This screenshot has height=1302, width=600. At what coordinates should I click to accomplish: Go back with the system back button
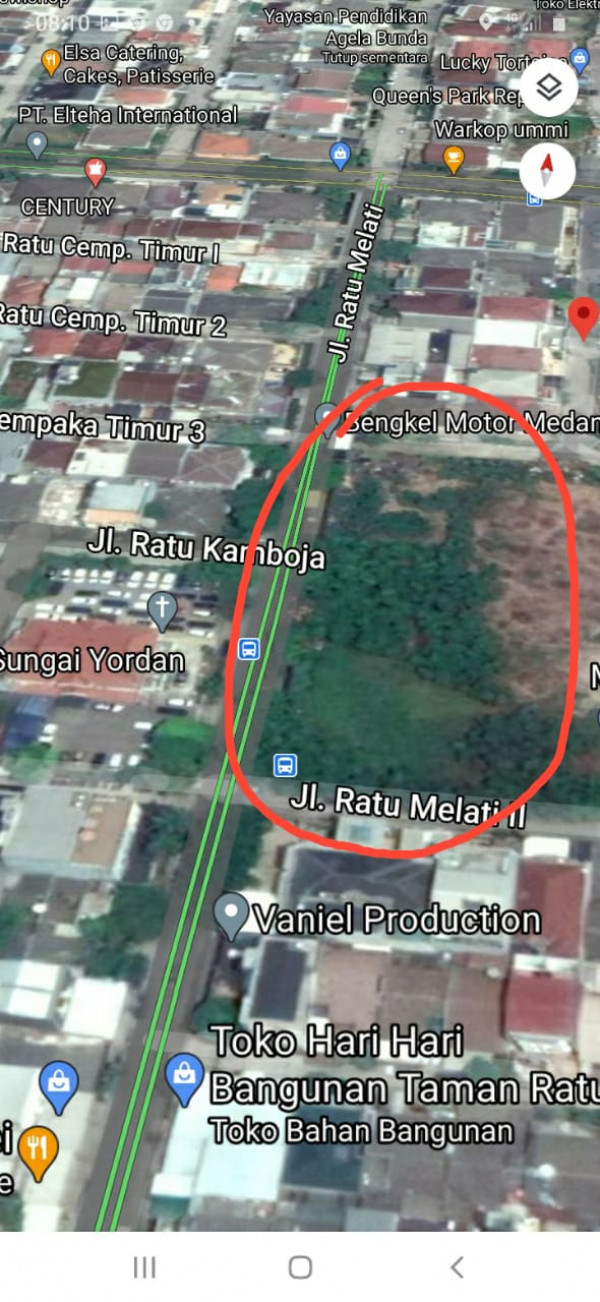[456, 1267]
